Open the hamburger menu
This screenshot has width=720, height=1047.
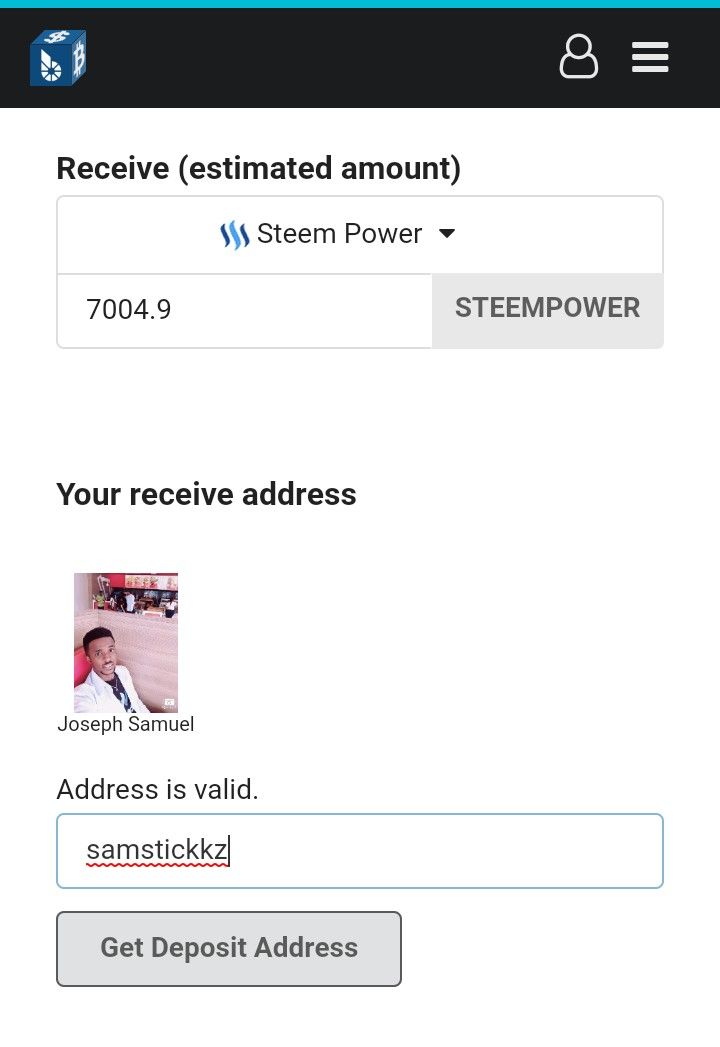[x=650, y=57]
